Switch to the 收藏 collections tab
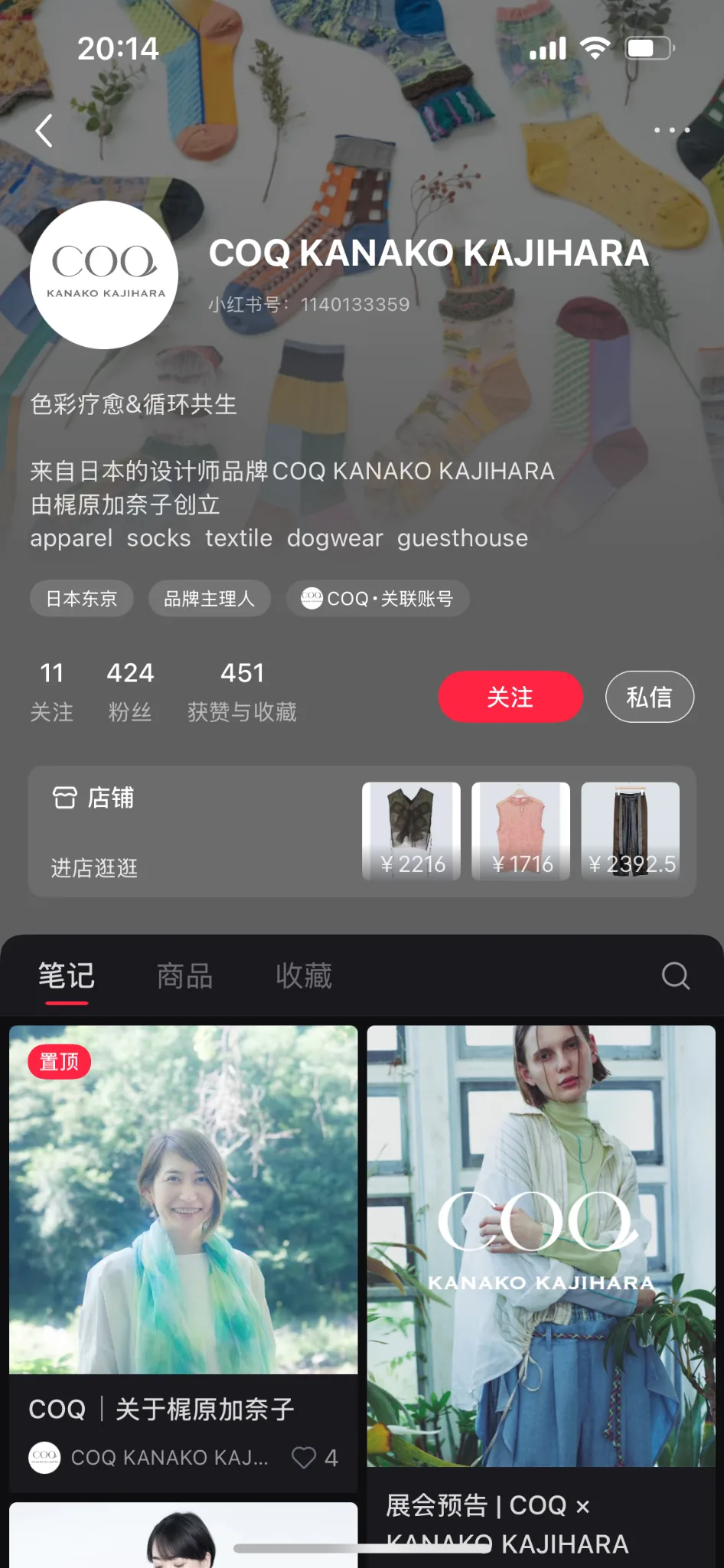724x1568 pixels. [304, 976]
